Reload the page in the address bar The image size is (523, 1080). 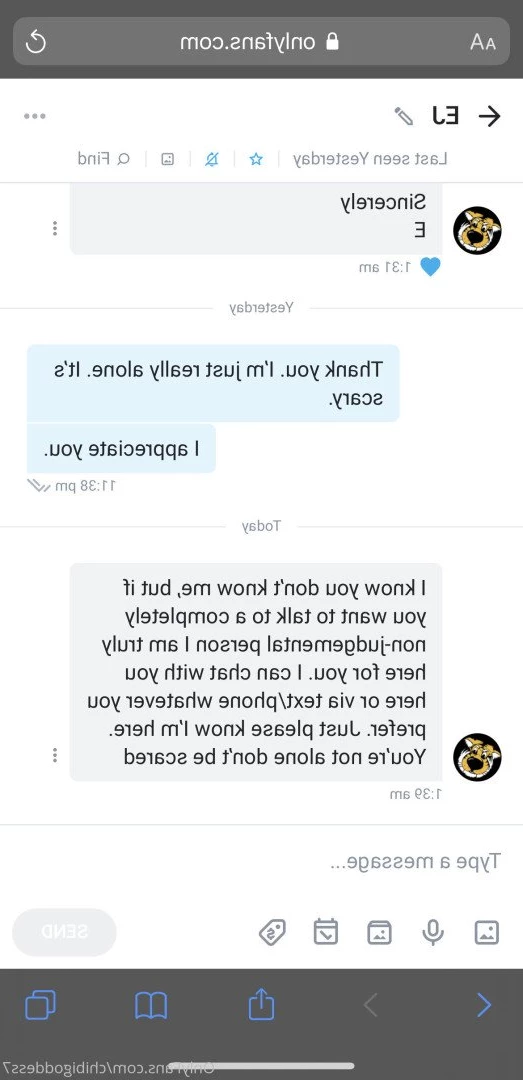click(36, 42)
